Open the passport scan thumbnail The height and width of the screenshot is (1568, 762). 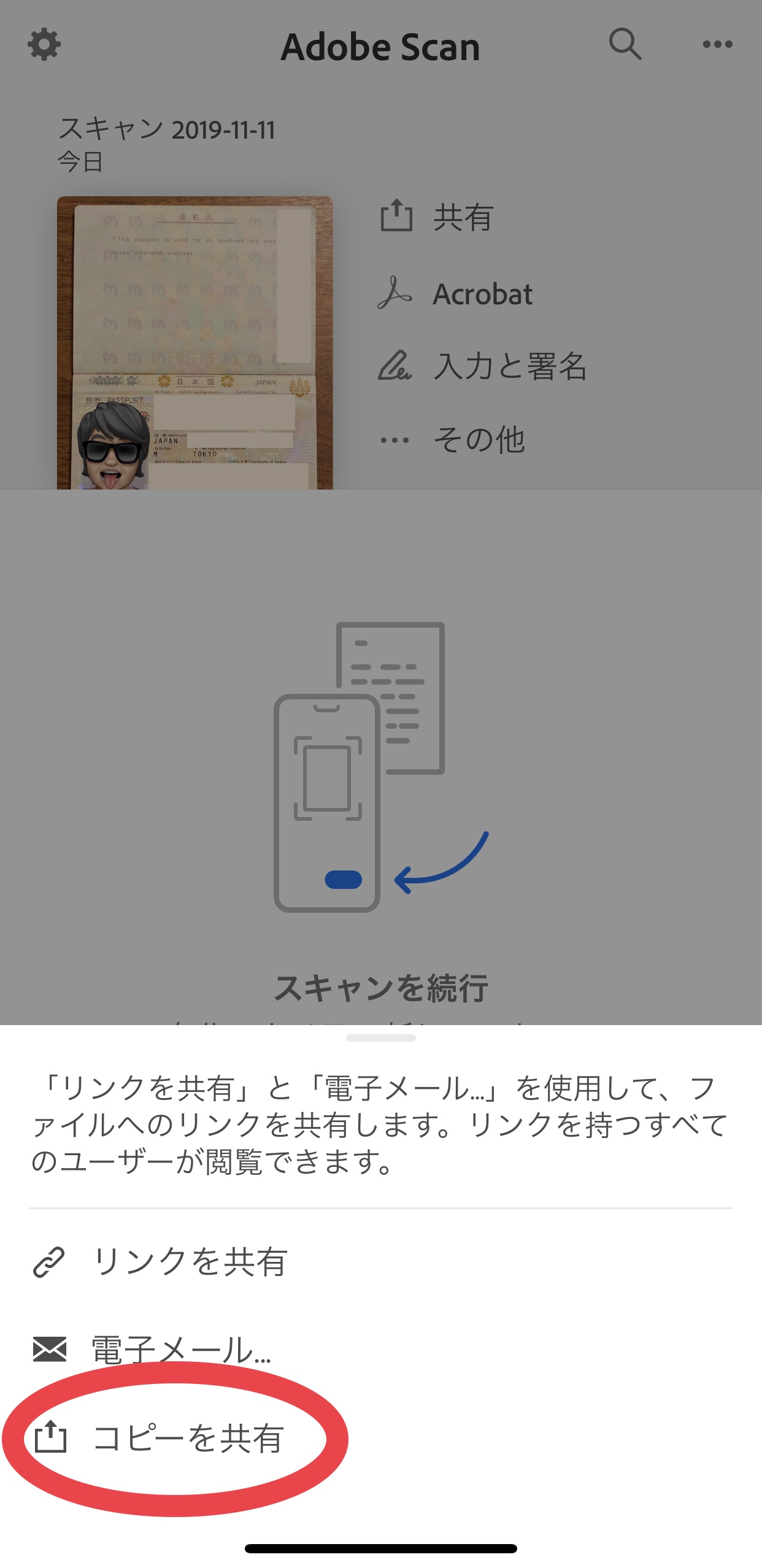coord(195,342)
